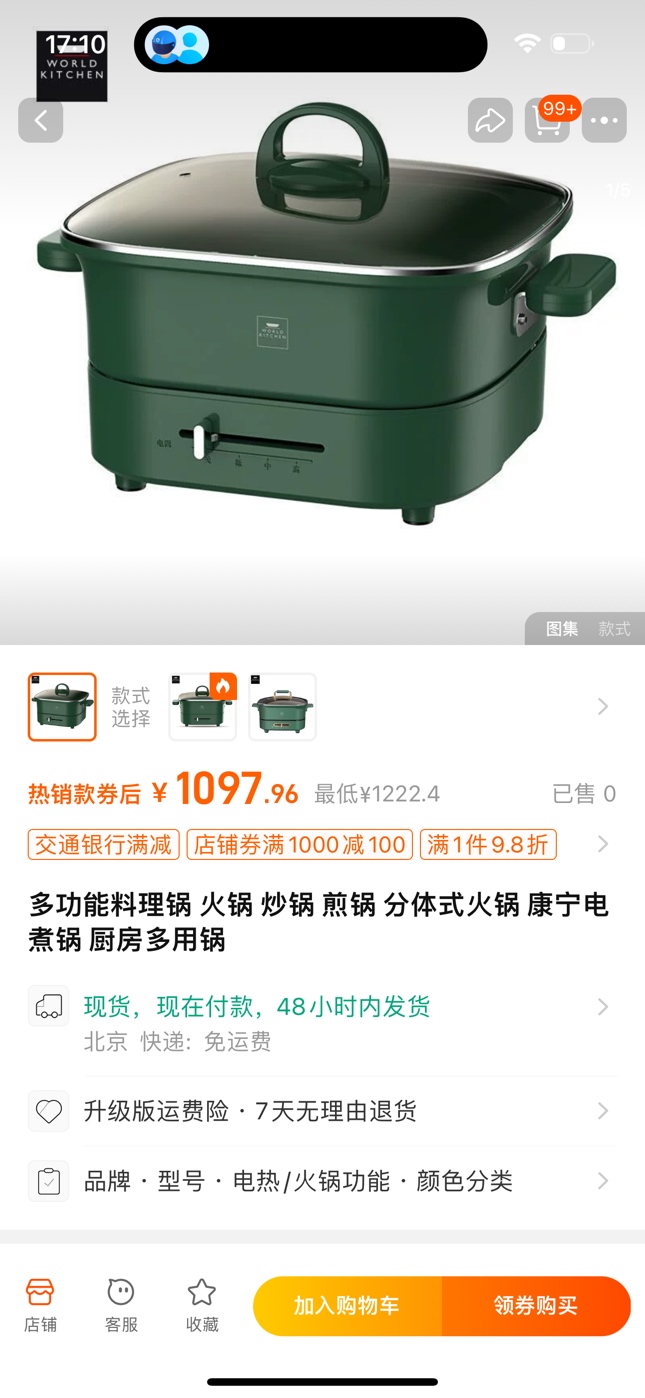
Task: Add product to favorites with 收藏
Action: [202, 1305]
